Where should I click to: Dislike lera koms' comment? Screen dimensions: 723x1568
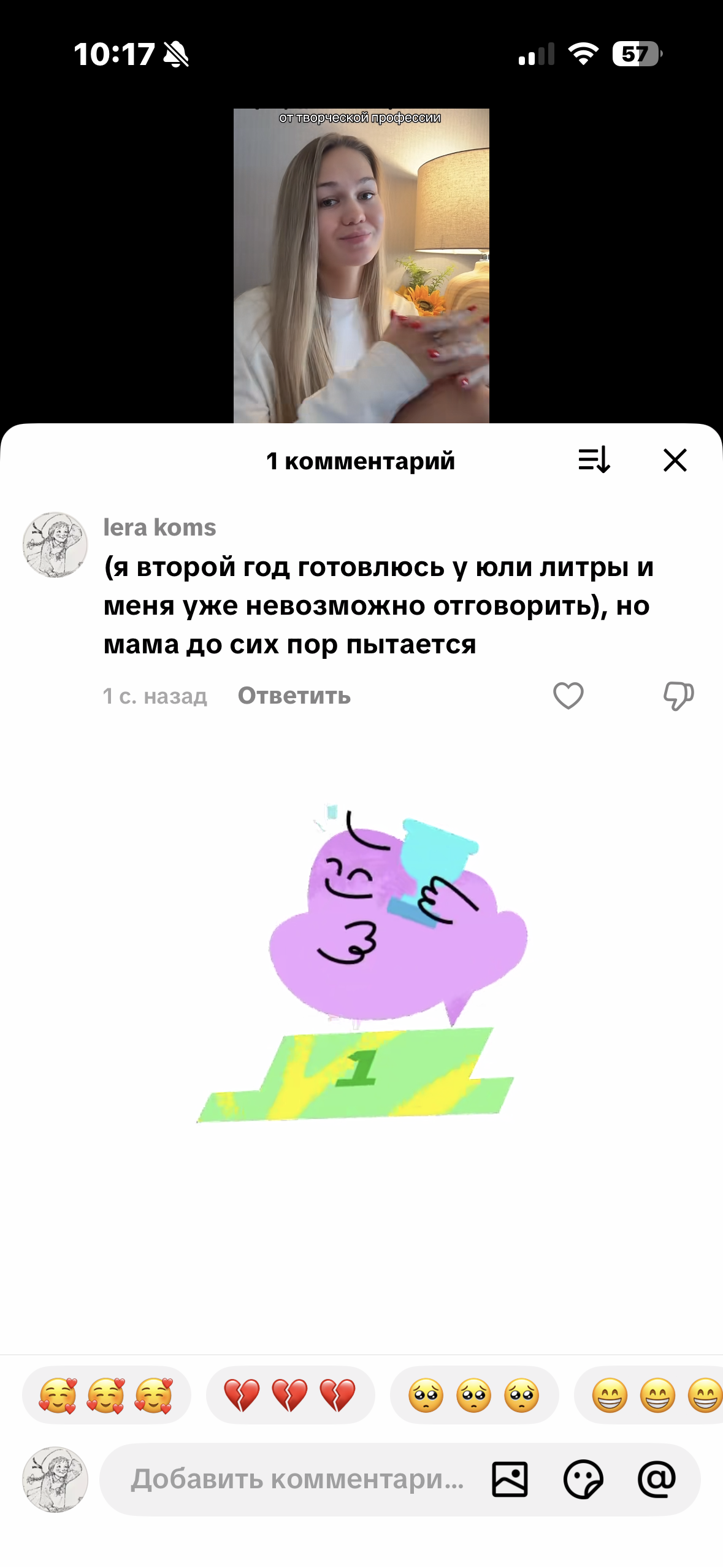[x=678, y=696]
